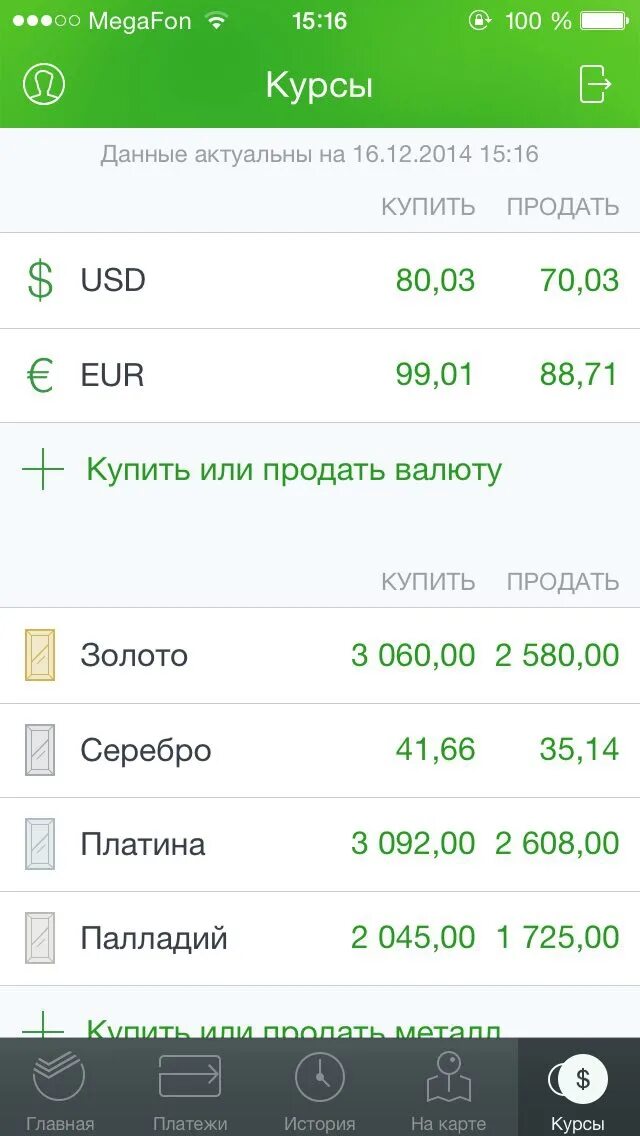Open the Палладий metal rate row

[320, 938]
